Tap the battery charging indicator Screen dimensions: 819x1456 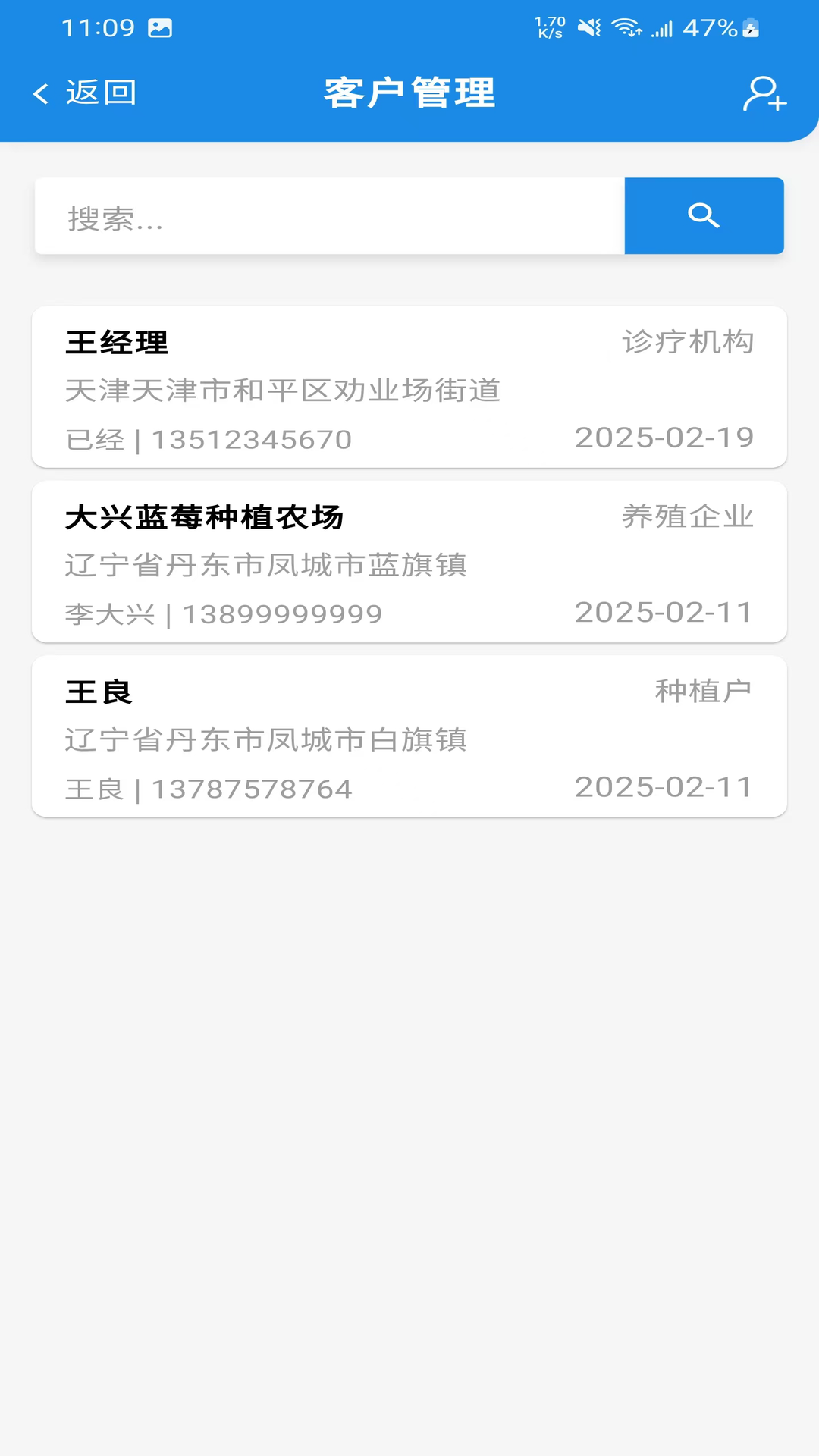(x=752, y=27)
